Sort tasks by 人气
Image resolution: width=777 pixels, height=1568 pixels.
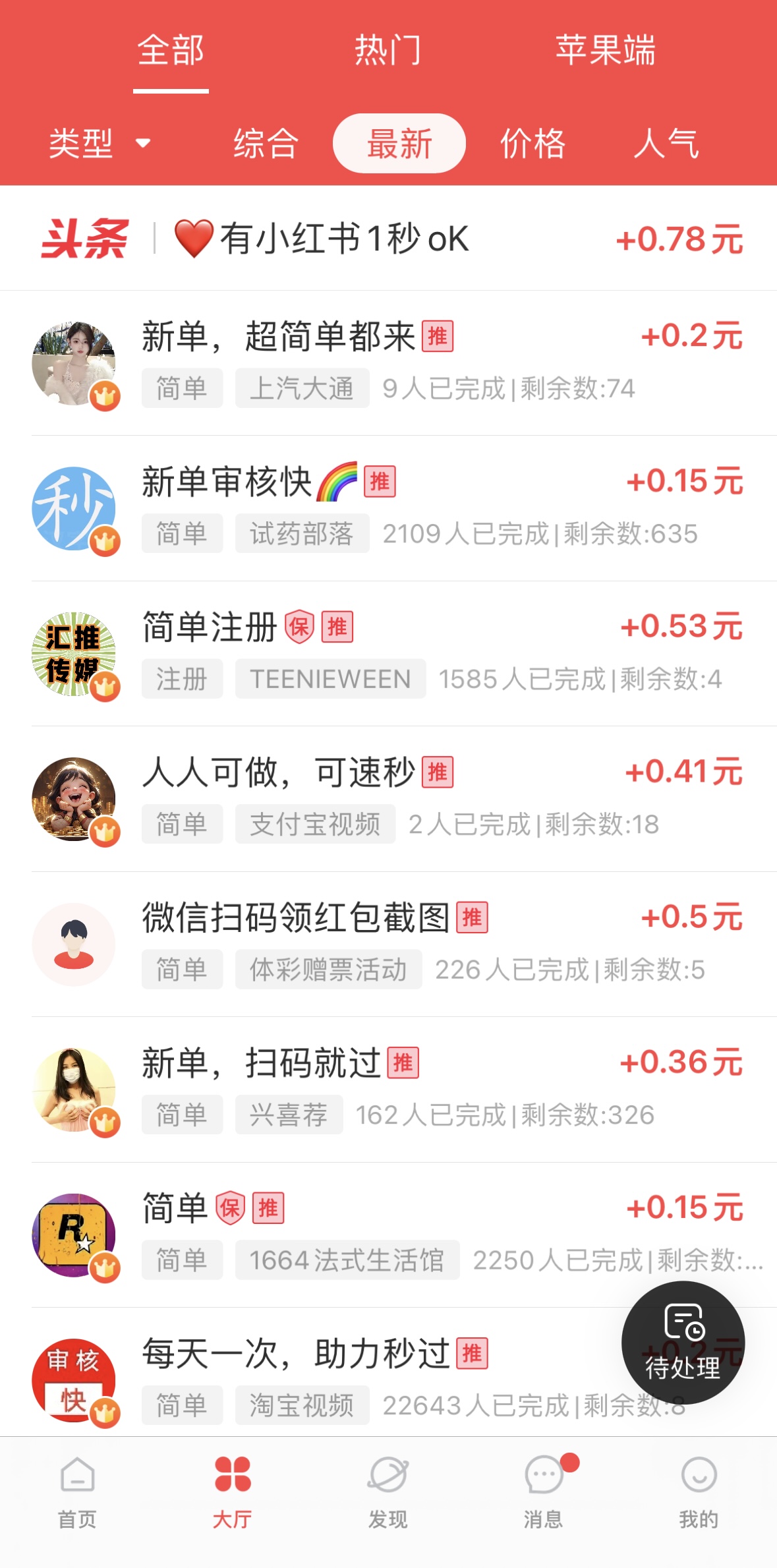tap(666, 143)
